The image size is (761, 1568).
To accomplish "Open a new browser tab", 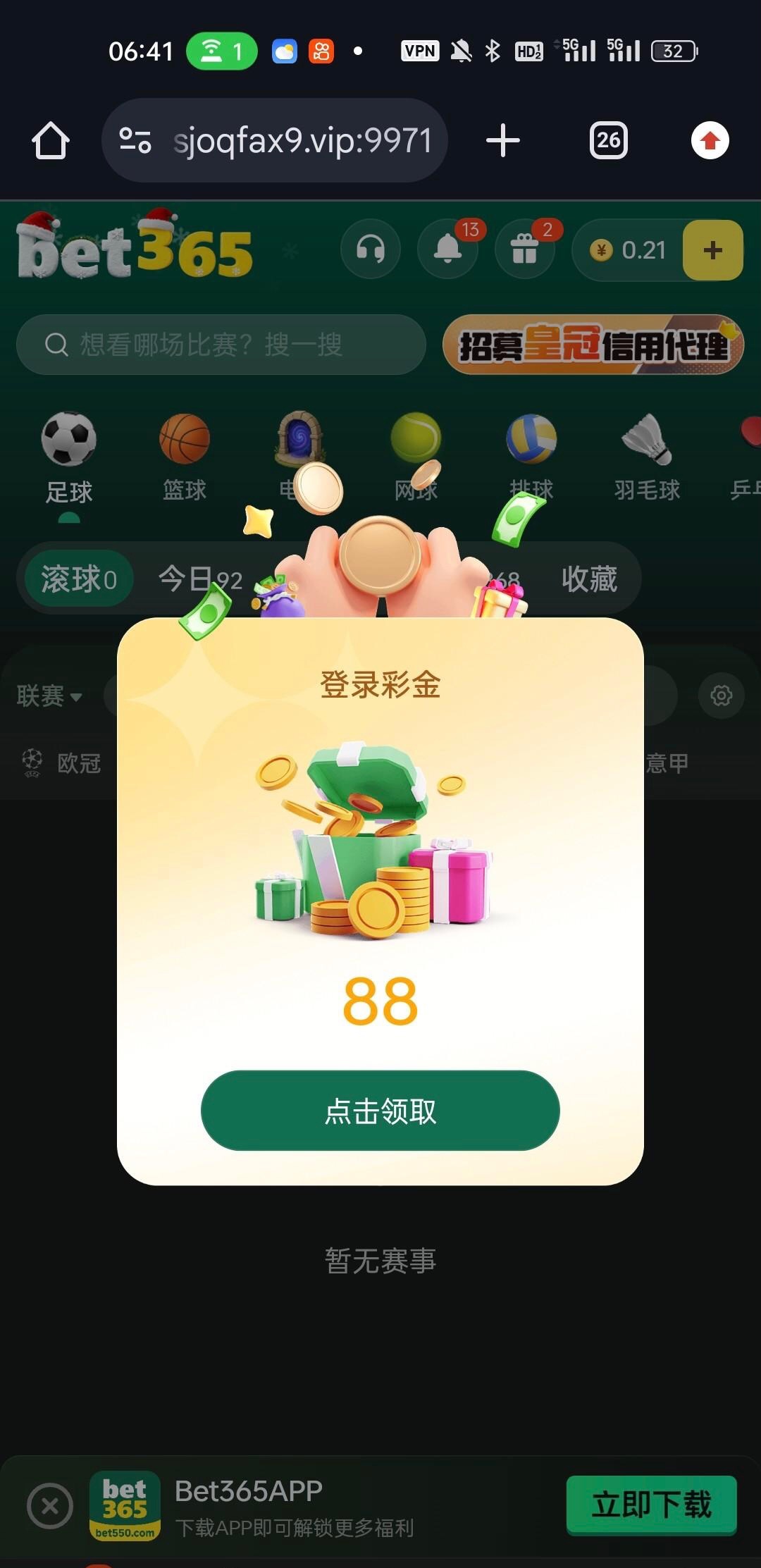I will tap(503, 140).
